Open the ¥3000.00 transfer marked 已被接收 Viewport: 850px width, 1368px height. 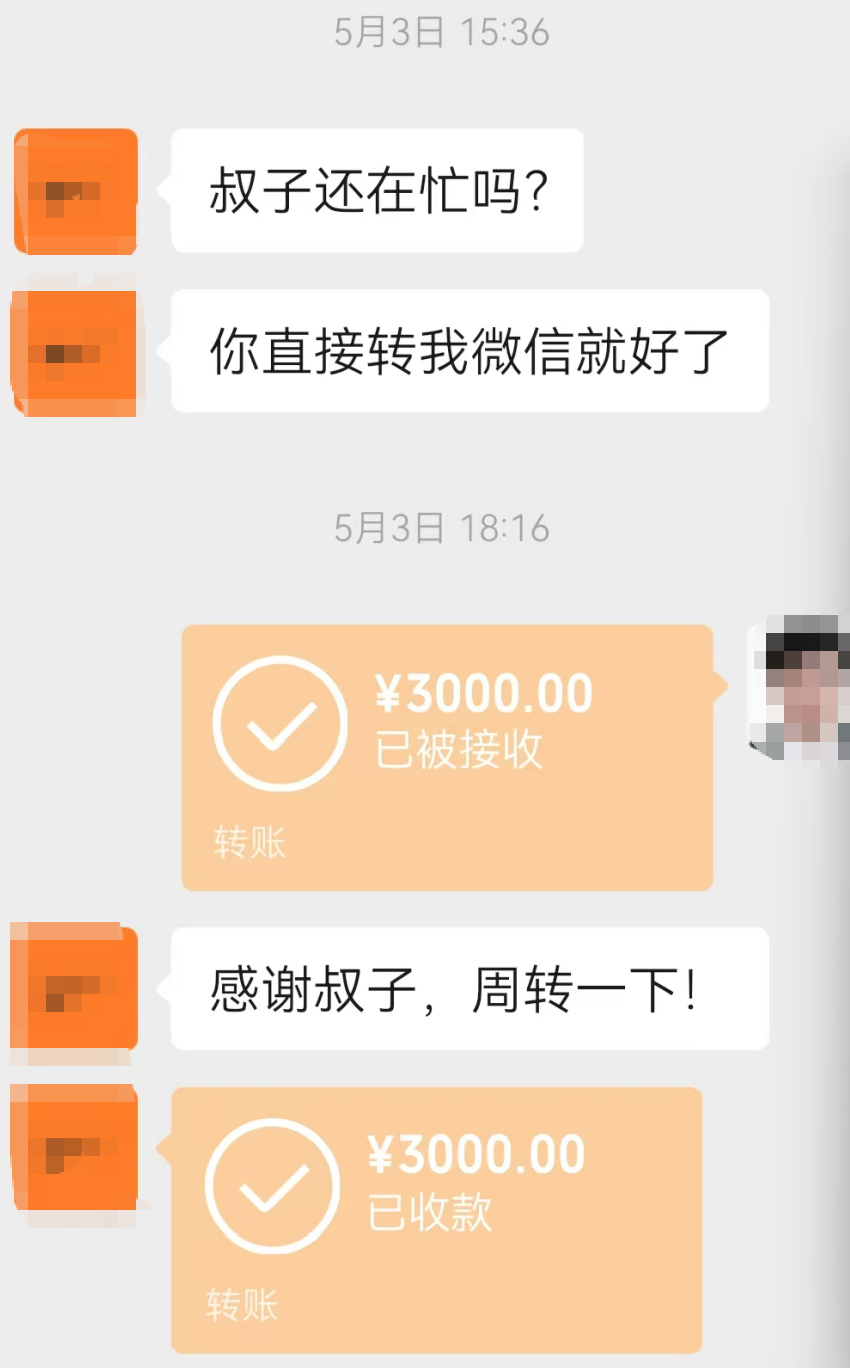pos(447,757)
